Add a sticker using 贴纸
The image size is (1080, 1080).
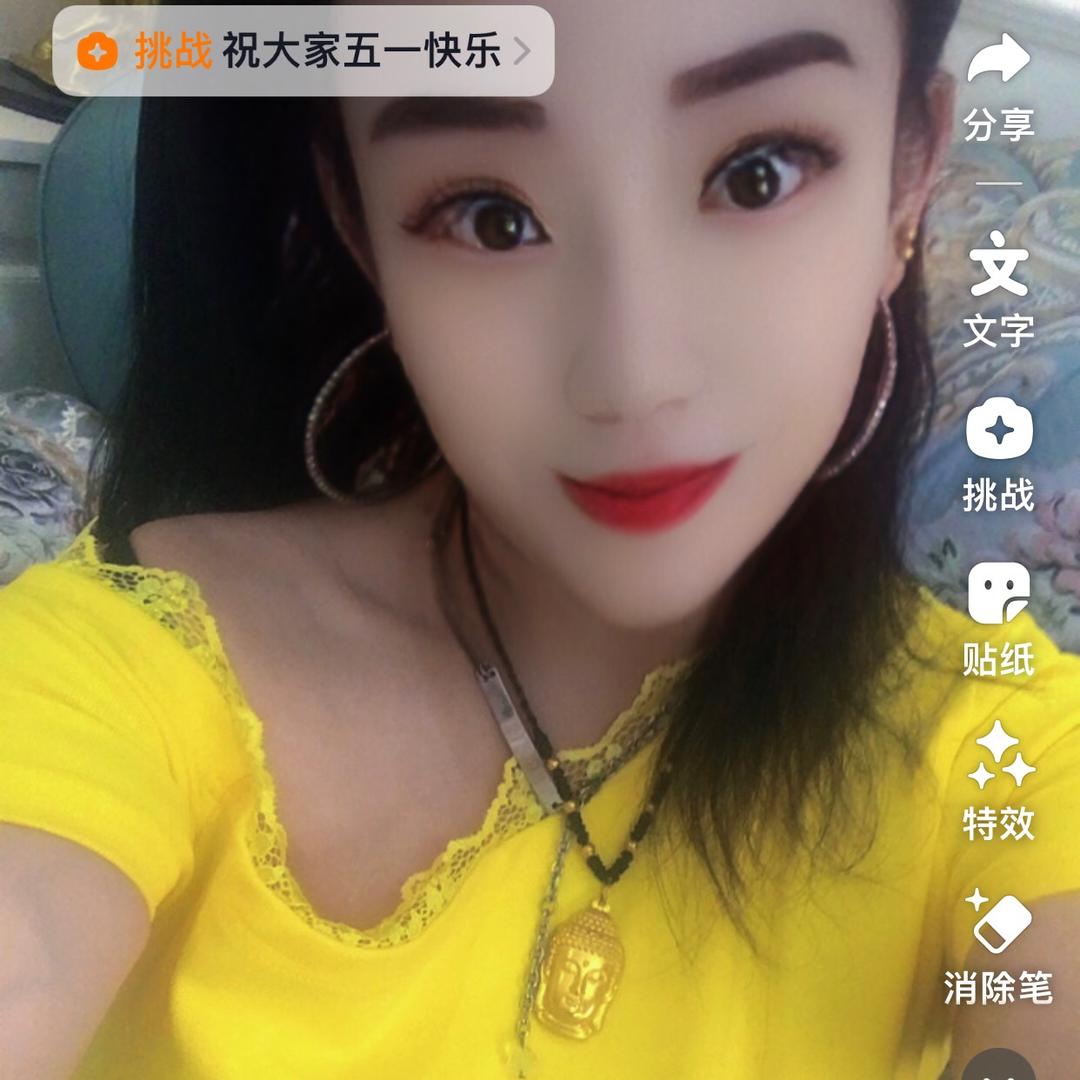click(x=998, y=618)
